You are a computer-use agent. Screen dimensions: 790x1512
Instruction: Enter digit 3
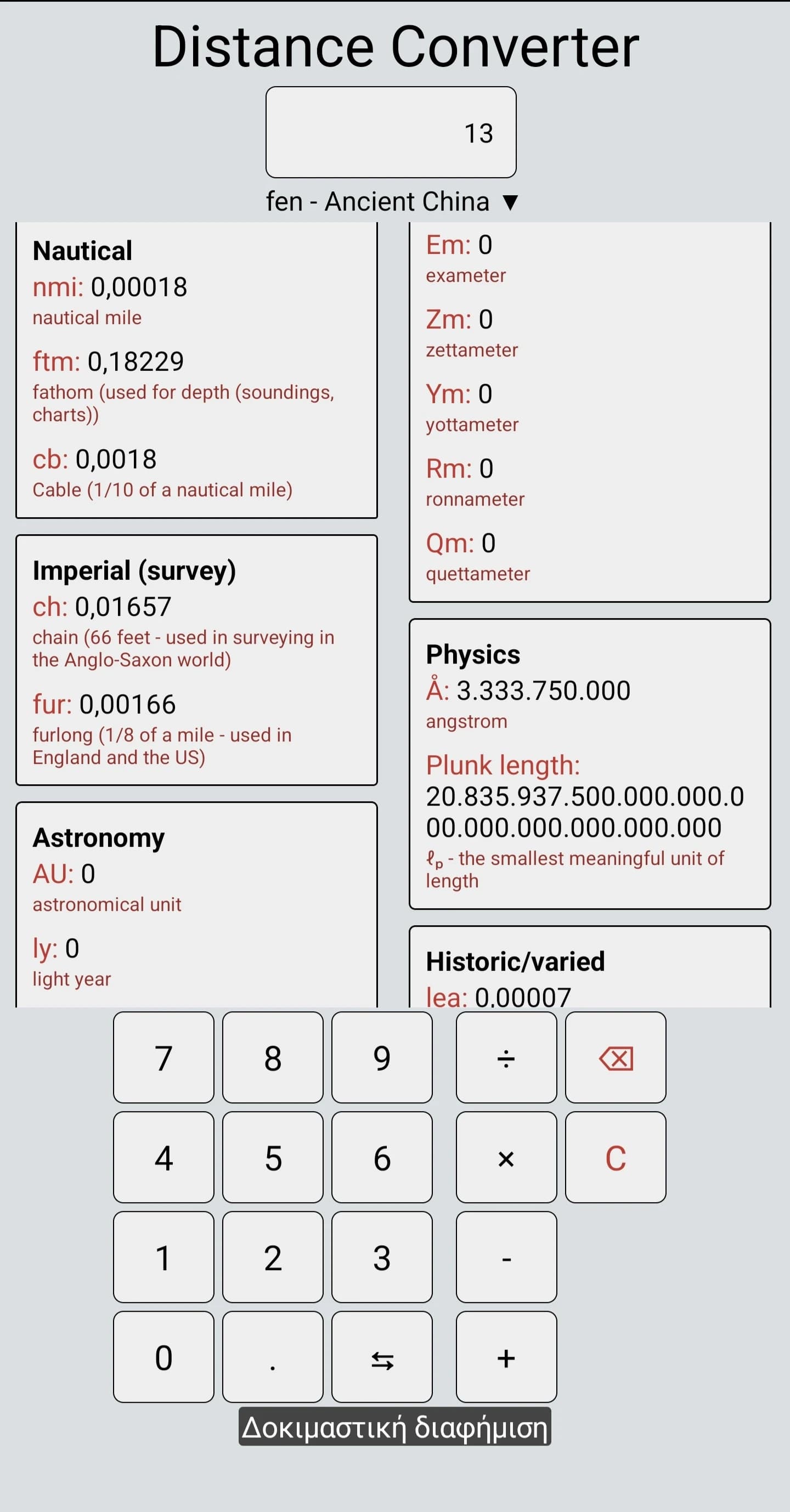tap(382, 1258)
